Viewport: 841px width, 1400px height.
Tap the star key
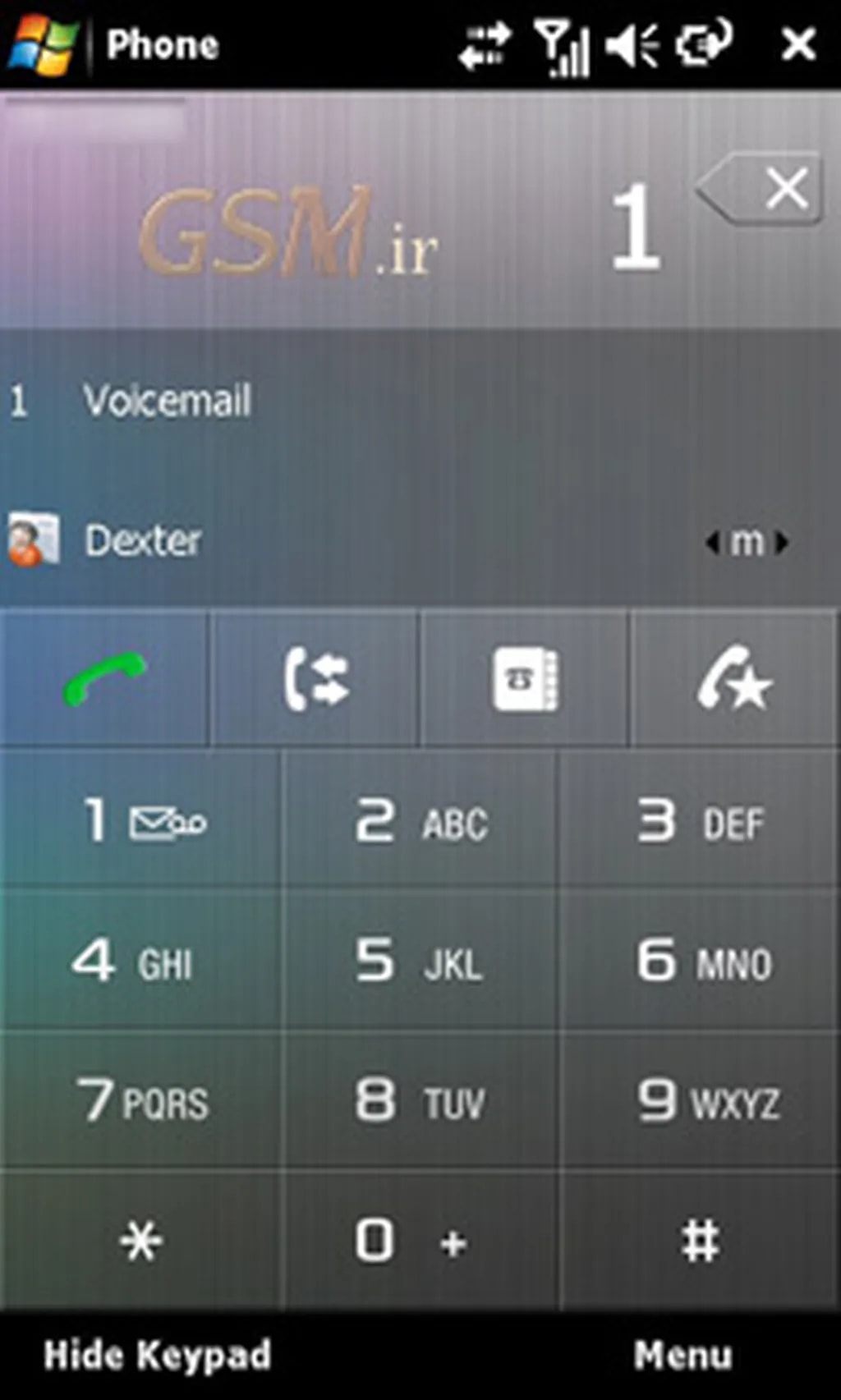point(141,1240)
